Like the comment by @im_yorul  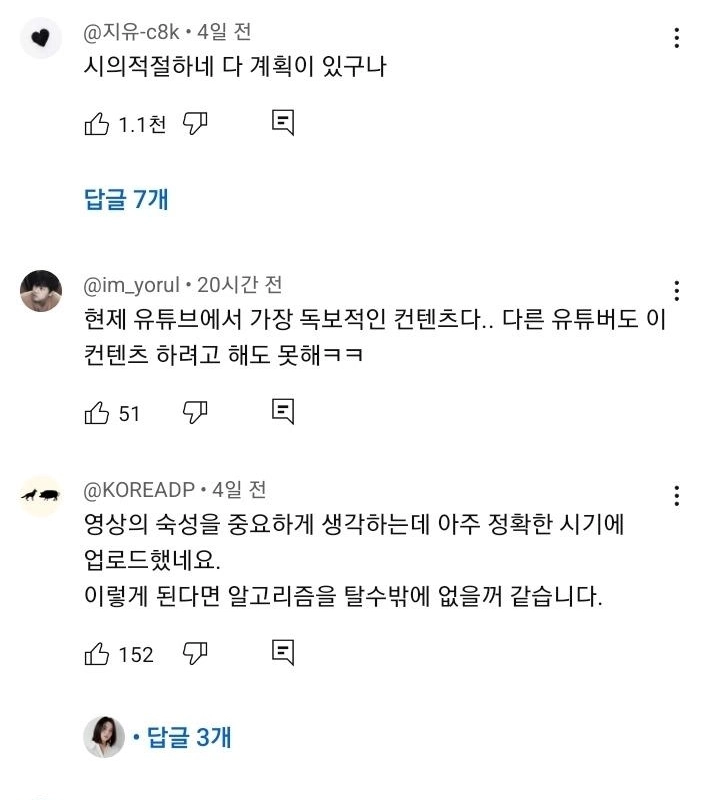tap(97, 412)
